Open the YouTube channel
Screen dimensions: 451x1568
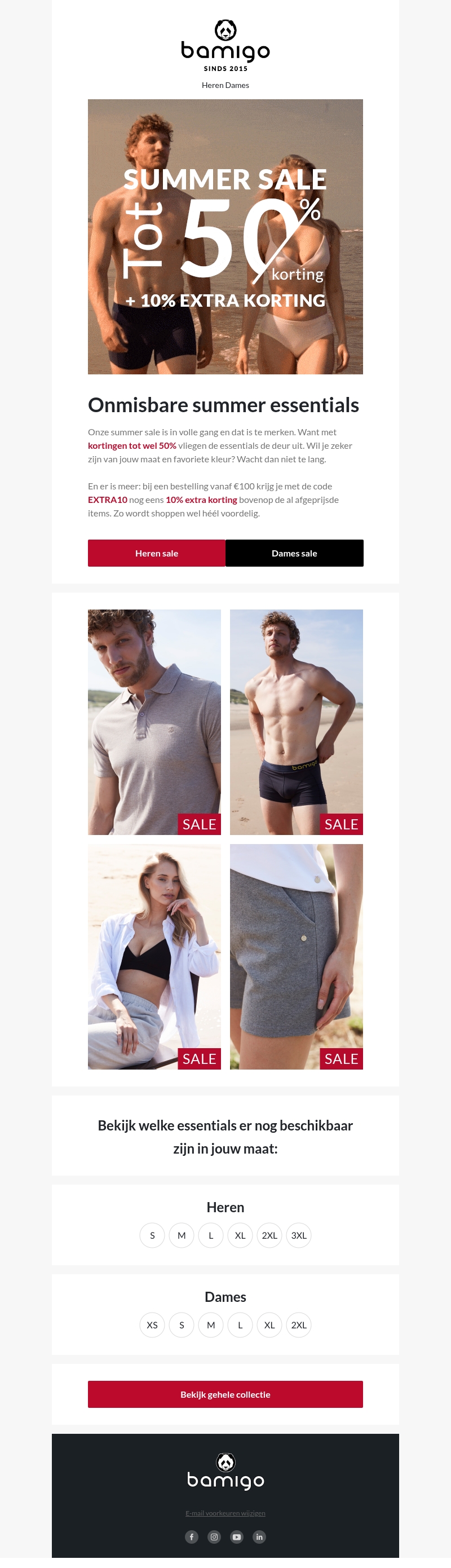click(237, 1536)
